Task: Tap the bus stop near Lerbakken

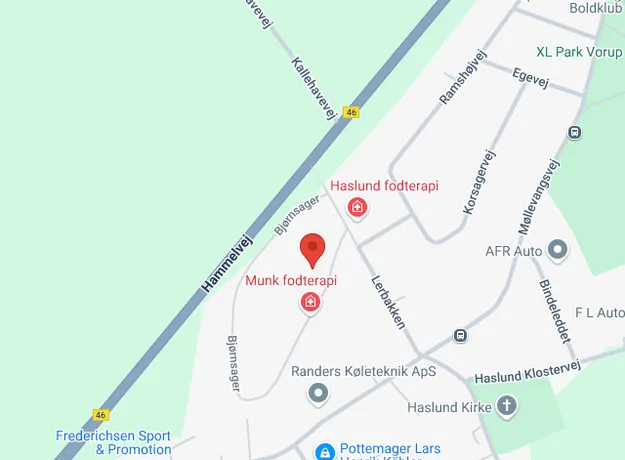Action: pos(459,336)
